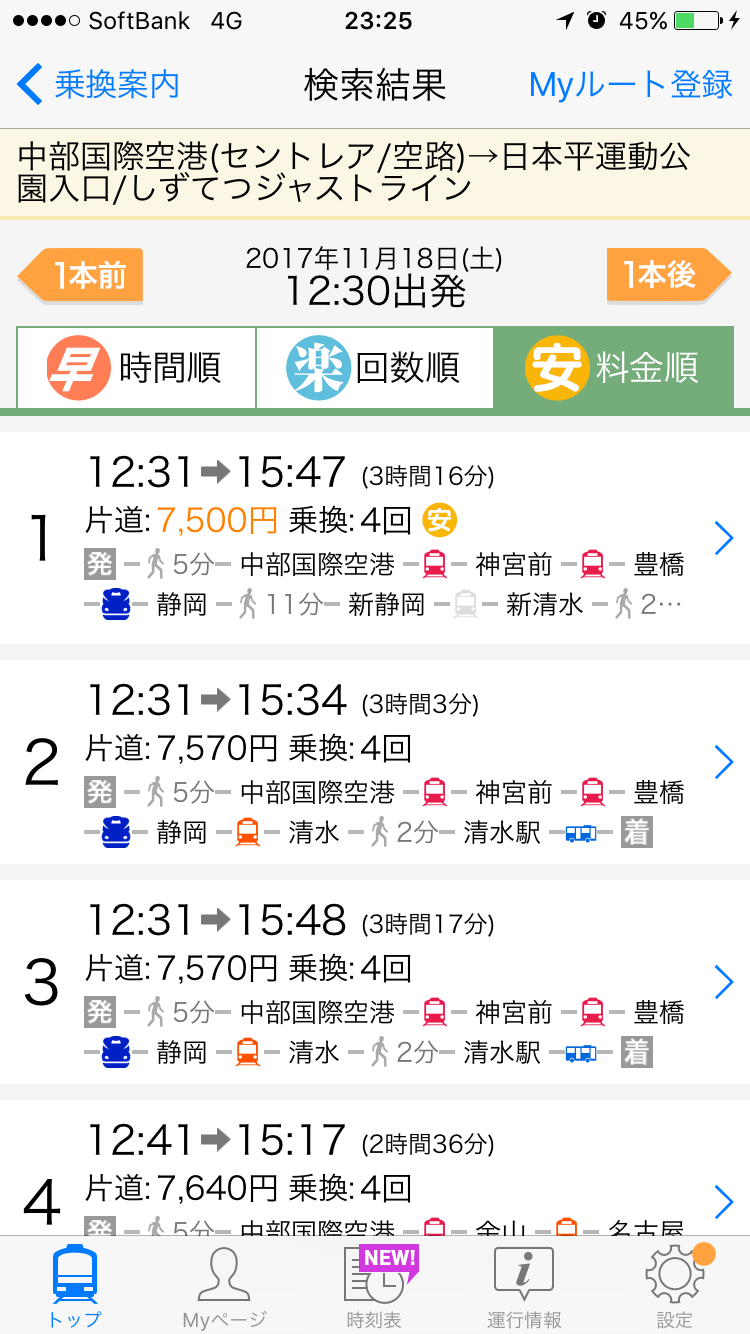The height and width of the screenshot is (1334, 750).
Task: Open the 時刻表 timetable tab
Action: tap(374, 1286)
